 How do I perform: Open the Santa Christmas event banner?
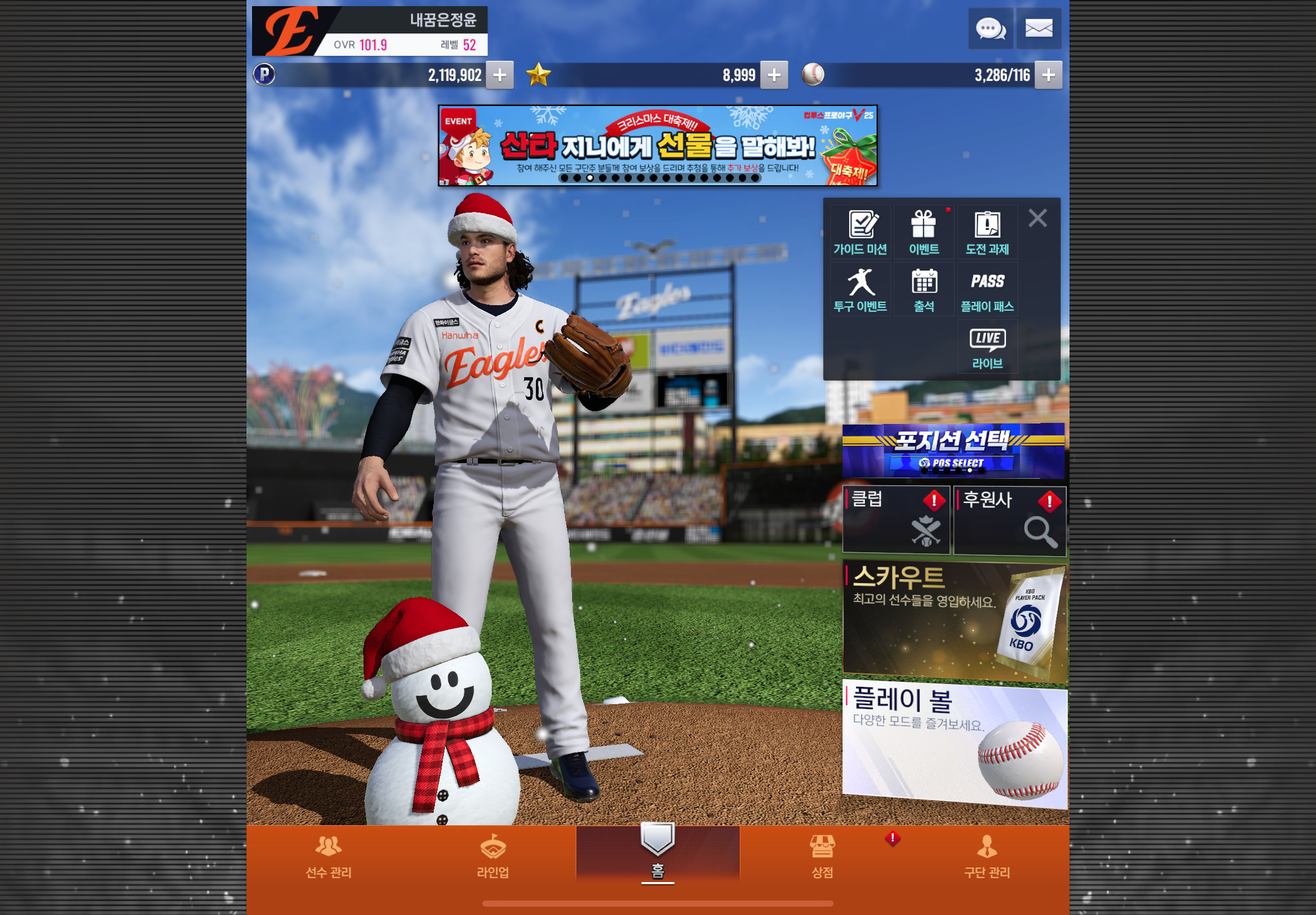coord(657,146)
